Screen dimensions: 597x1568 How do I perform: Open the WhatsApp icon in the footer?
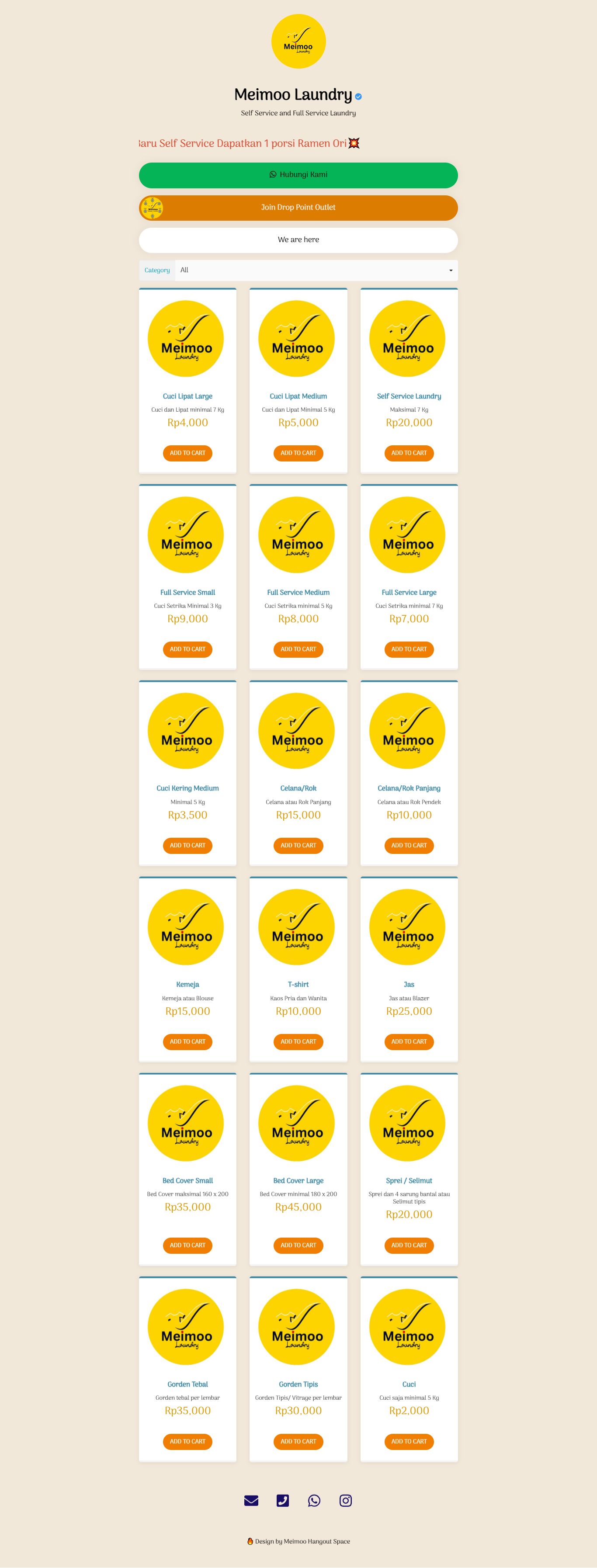[x=314, y=1500]
